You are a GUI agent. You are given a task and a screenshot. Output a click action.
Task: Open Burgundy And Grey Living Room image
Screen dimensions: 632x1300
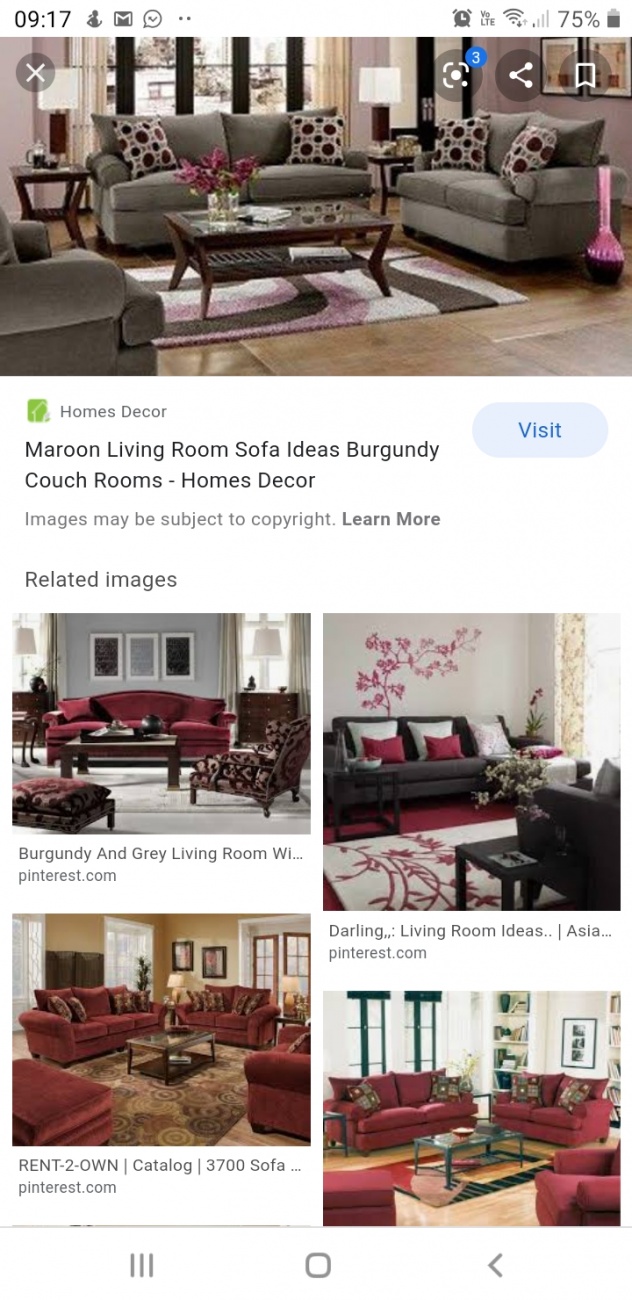[x=161, y=723]
